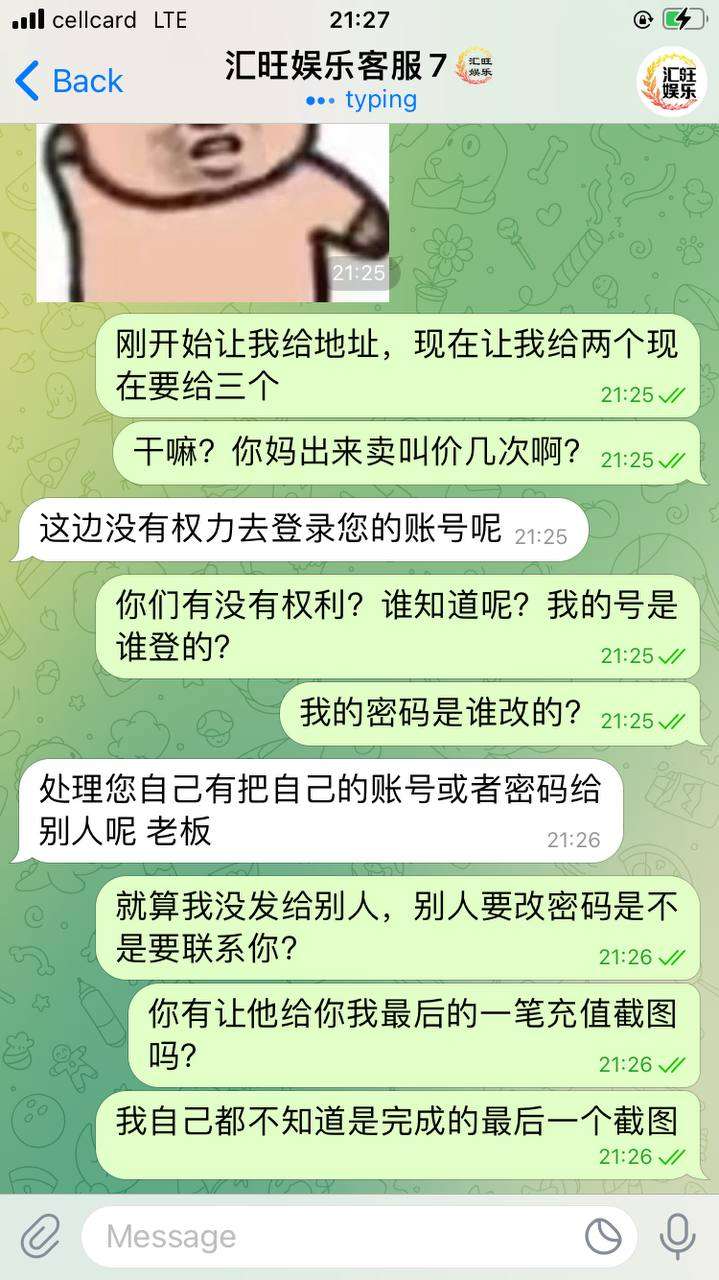
Task: Open chat info via the 汇旺娱乐客服7 title
Action: [x=335, y=66]
